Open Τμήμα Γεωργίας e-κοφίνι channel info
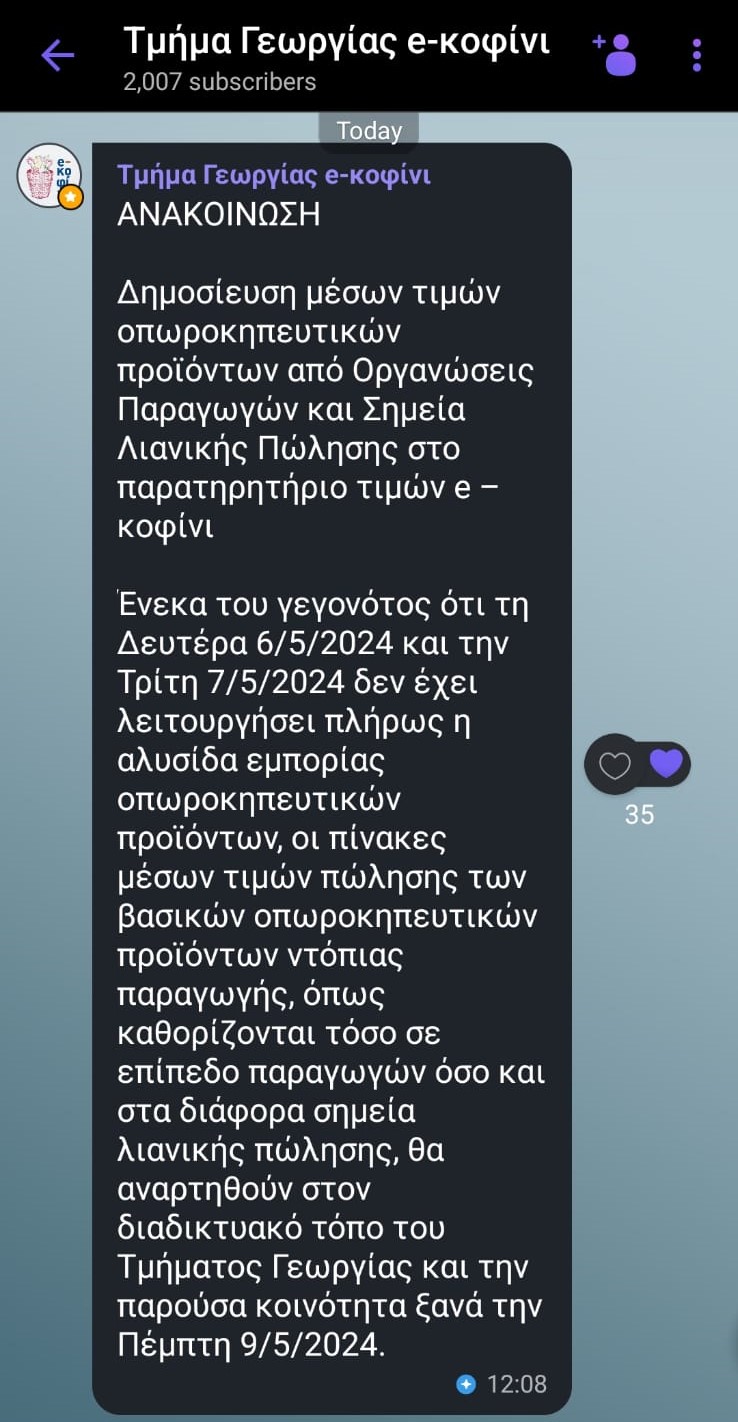The height and width of the screenshot is (1422, 738). click(x=336, y=56)
